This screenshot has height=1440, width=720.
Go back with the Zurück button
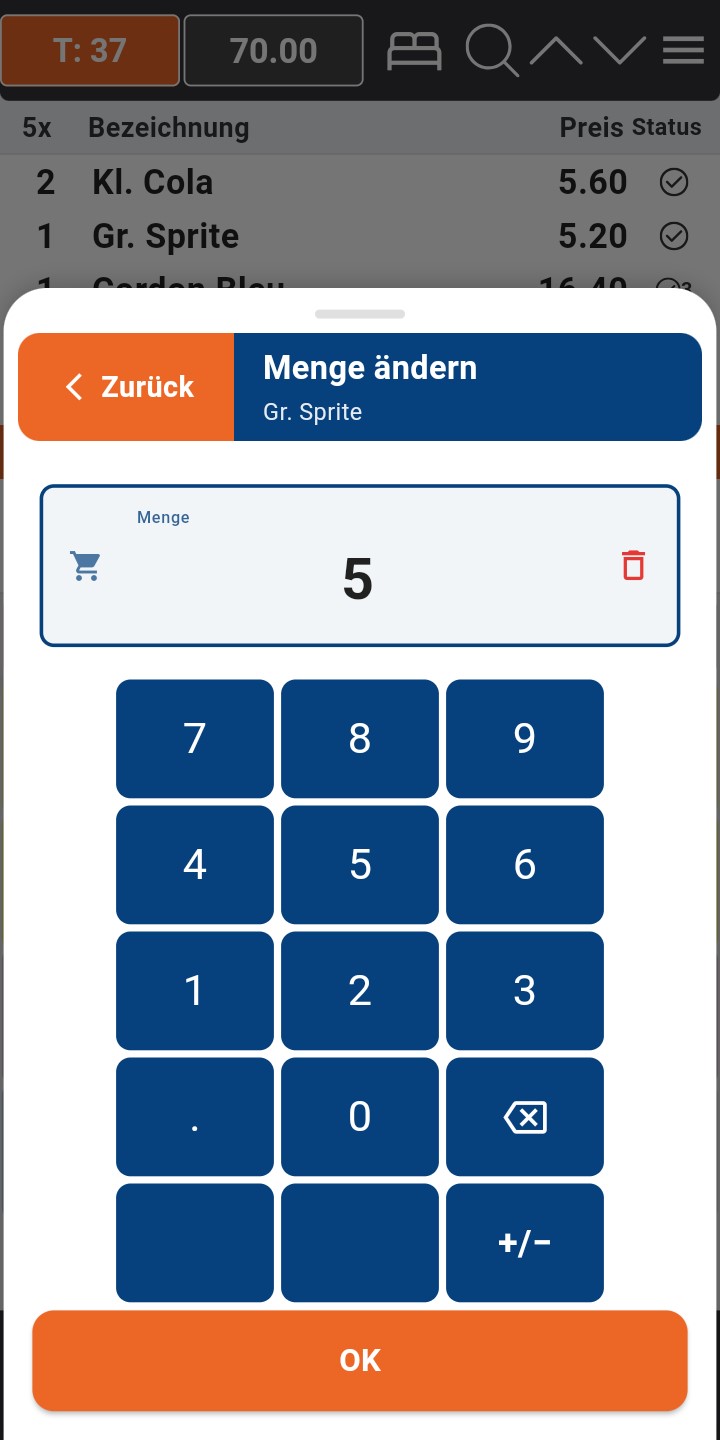pyautogui.click(x=127, y=387)
